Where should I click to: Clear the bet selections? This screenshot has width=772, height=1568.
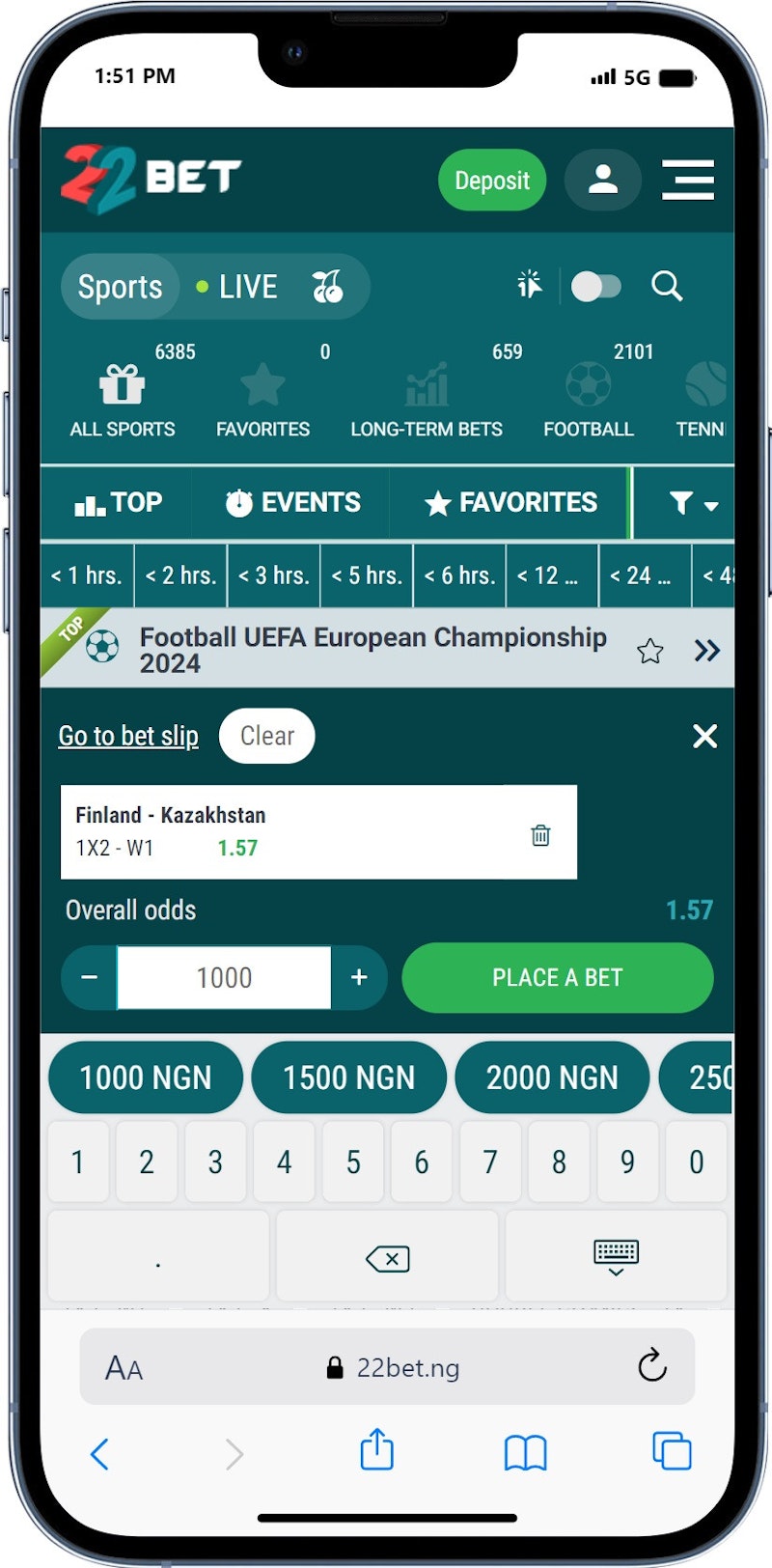[x=267, y=736]
